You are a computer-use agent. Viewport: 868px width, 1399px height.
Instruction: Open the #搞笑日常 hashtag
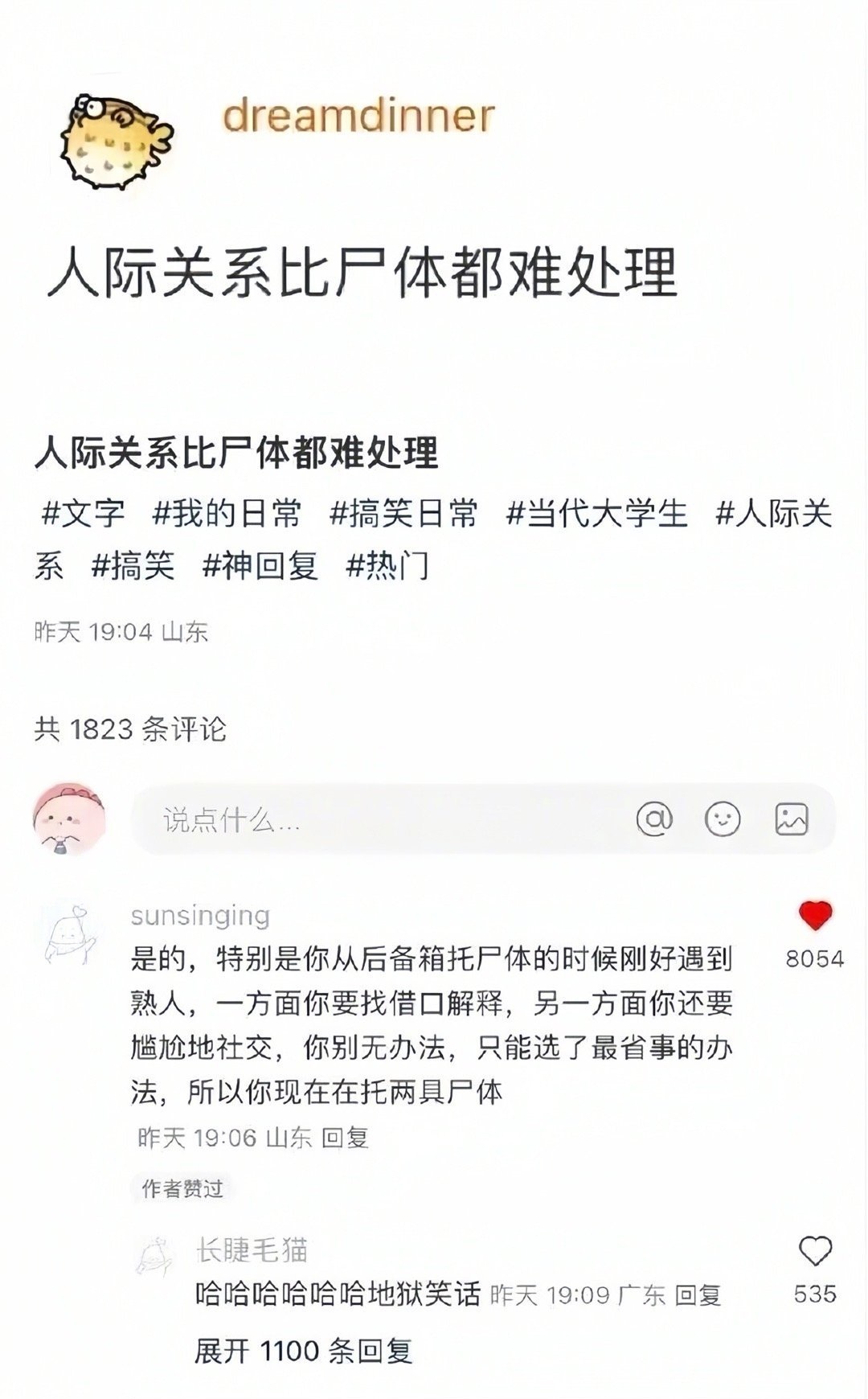[x=403, y=513]
